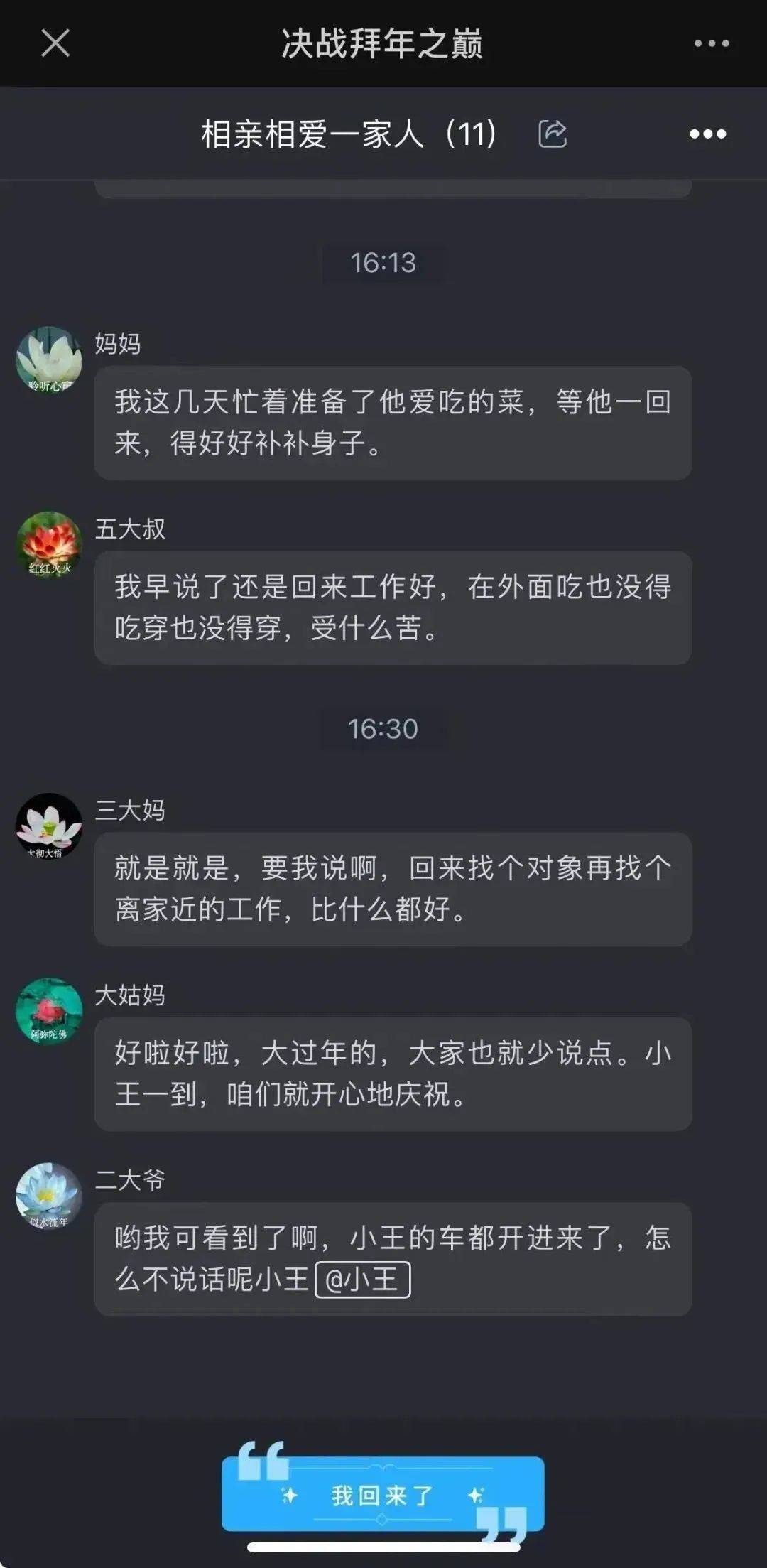Viewport: 767px width, 1568px height.
Task: Tap the 16:30 timestamp divider
Action: (x=383, y=728)
